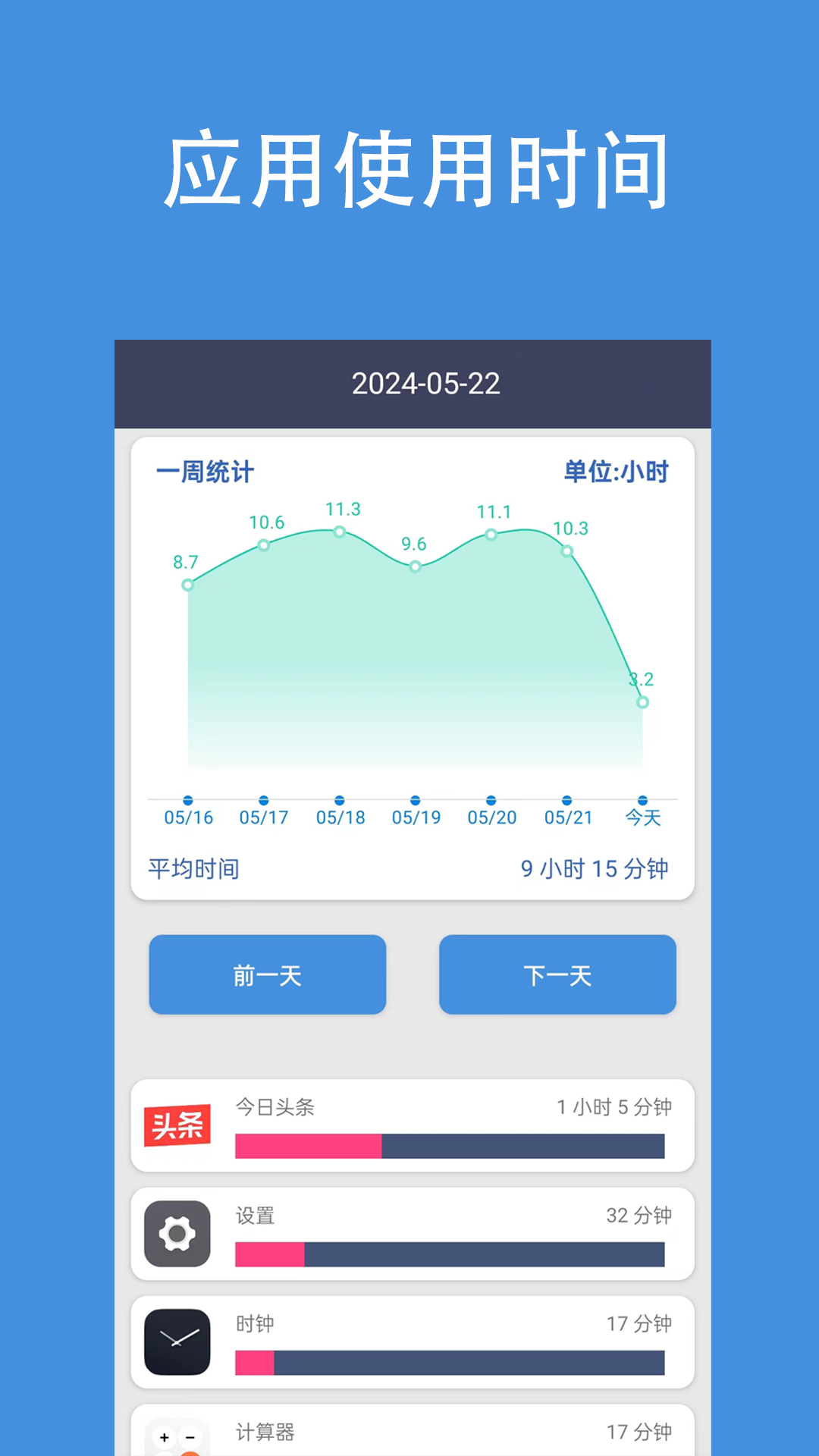Select today's 3.2 data point on the chart
The height and width of the screenshot is (1456, 819).
(x=642, y=702)
